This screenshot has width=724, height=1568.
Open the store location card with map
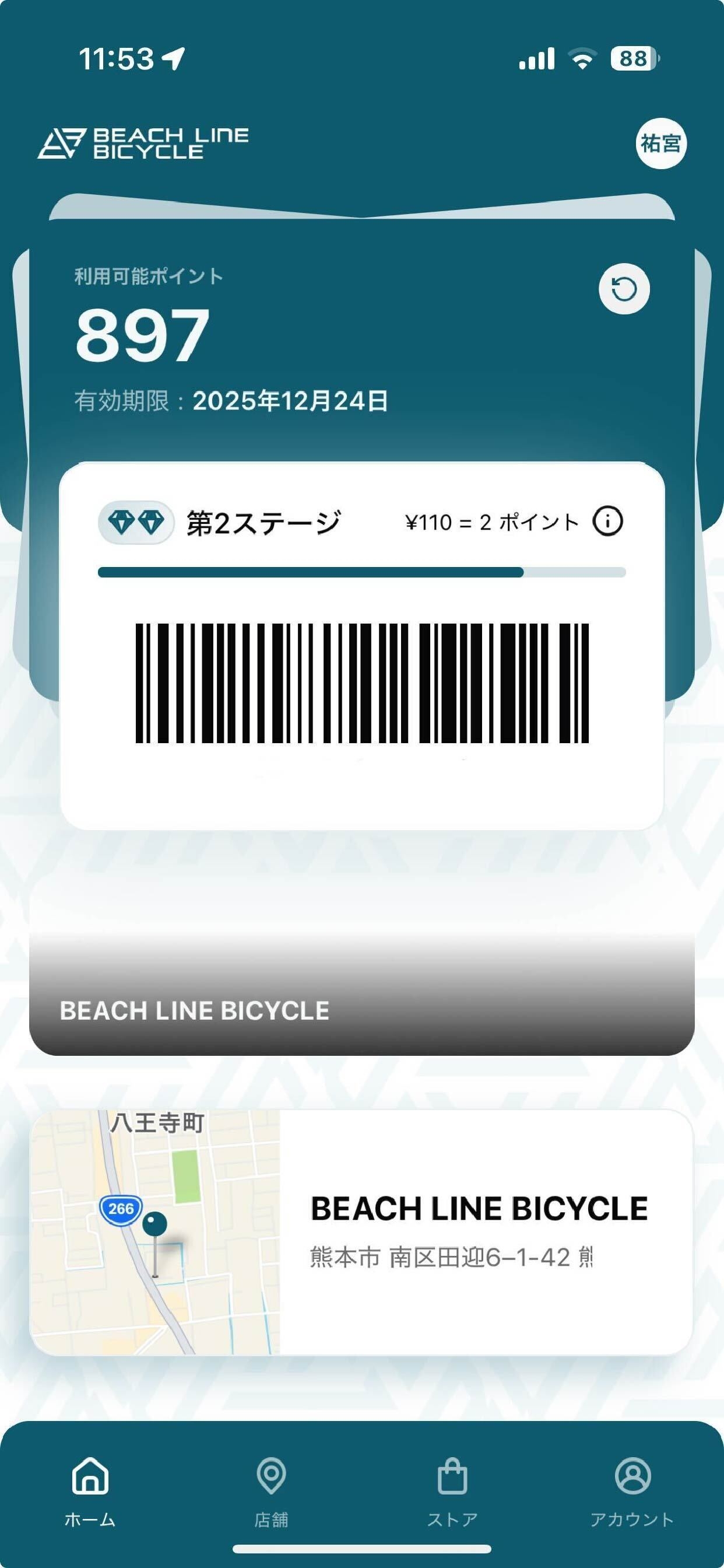point(361,1233)
